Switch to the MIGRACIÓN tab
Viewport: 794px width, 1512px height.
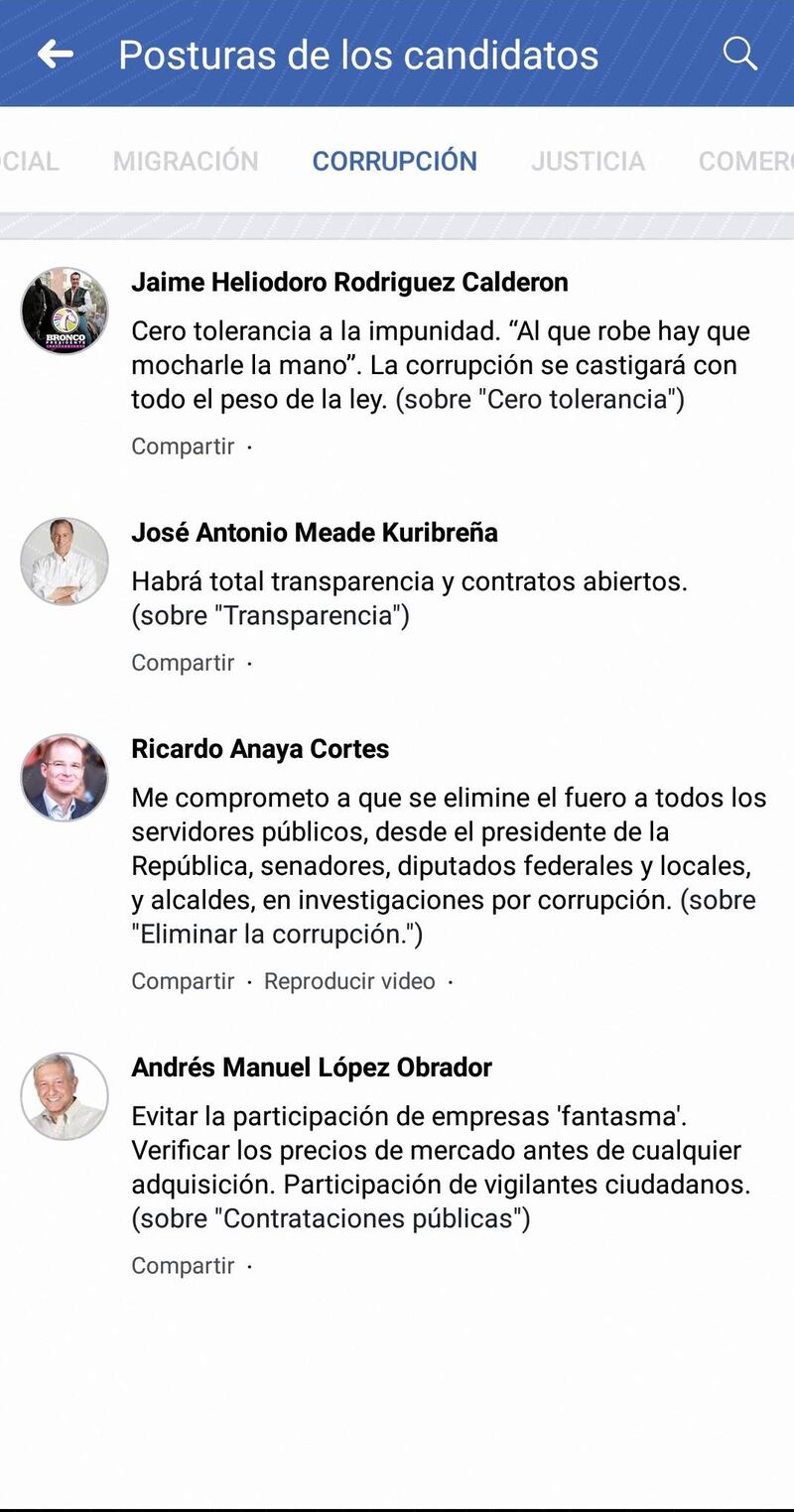pyautogui.click(x=186, y=161)
